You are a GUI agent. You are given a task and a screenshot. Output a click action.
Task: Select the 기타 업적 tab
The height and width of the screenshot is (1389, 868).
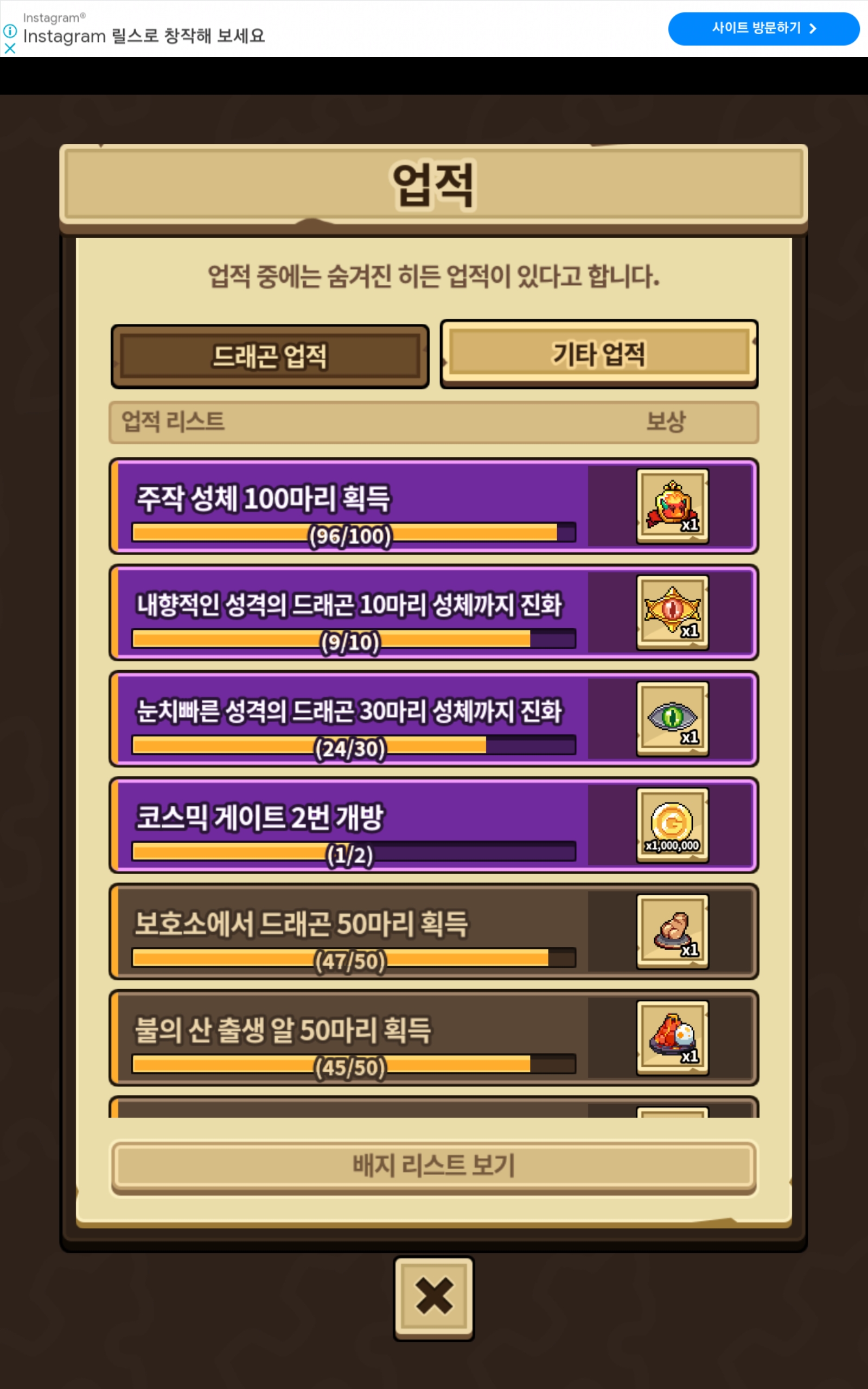[x=599, y=354]
